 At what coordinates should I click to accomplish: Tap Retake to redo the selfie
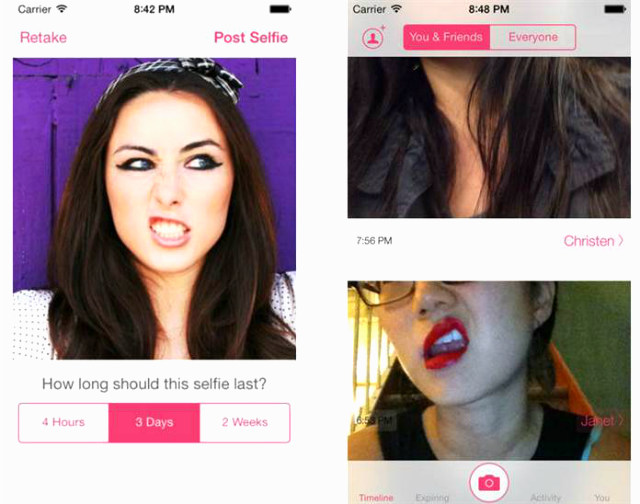point(43,38)
